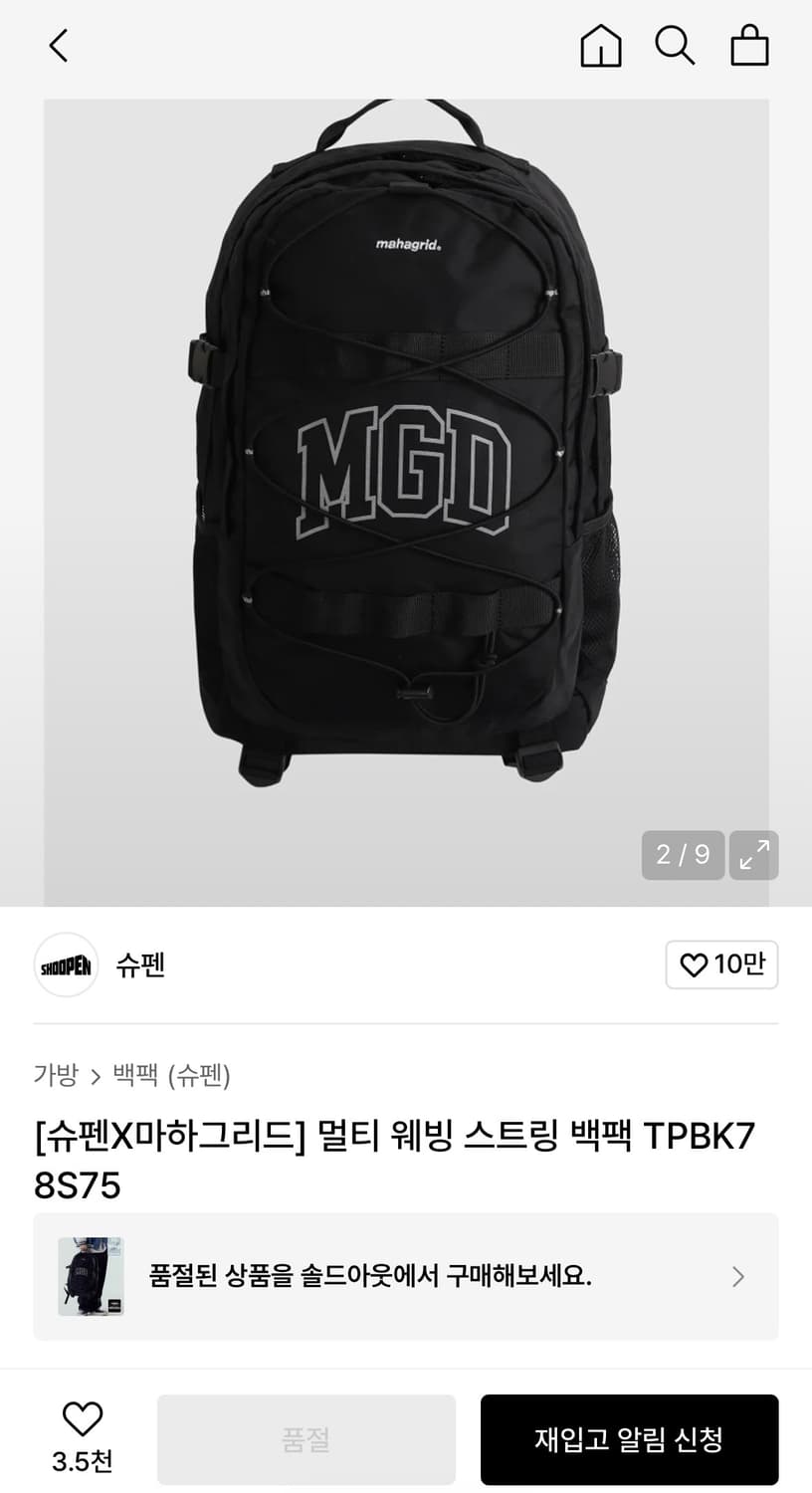812x1493 pixels.
Task: Tap the heart icon next to 10만
Action: [x=693, y=964]
